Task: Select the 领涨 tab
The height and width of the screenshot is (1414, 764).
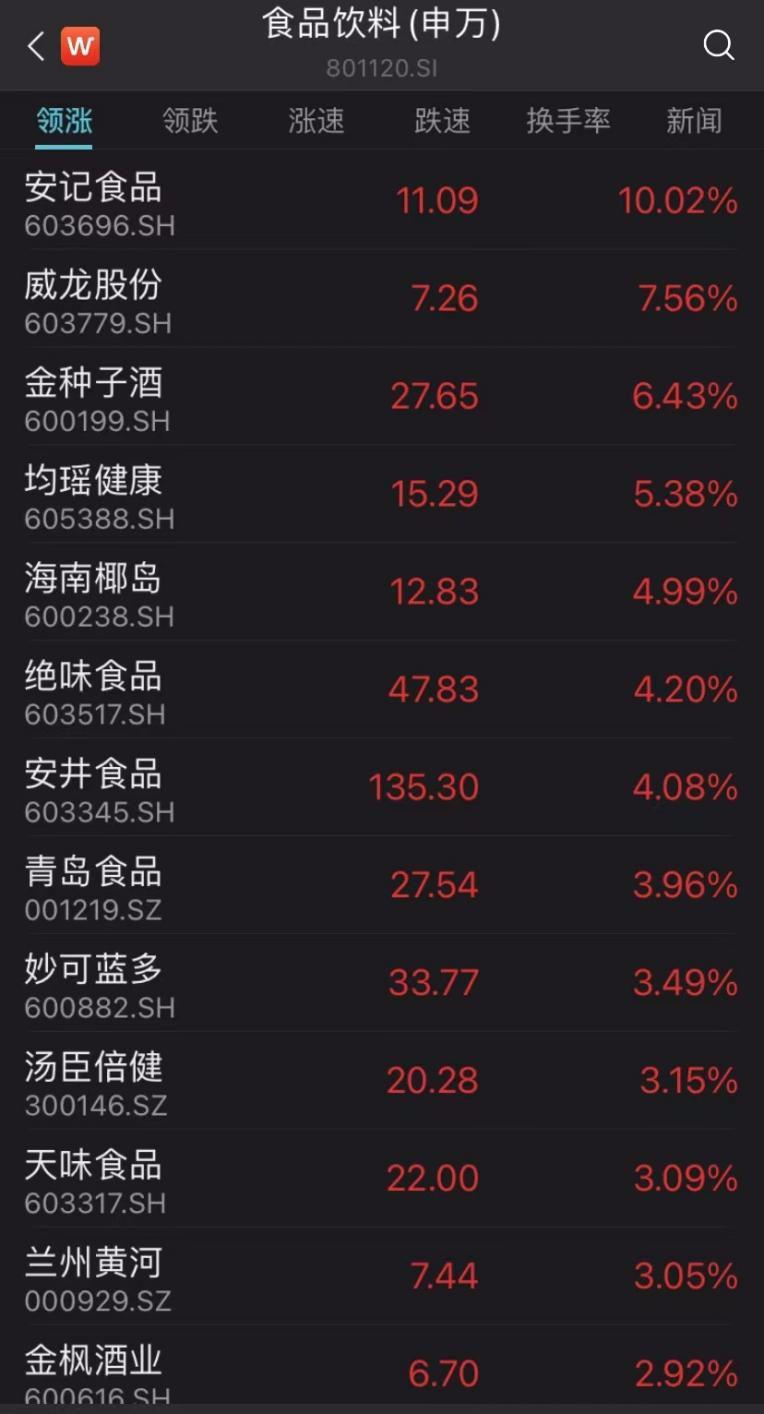Action: [x=64, y=121]
